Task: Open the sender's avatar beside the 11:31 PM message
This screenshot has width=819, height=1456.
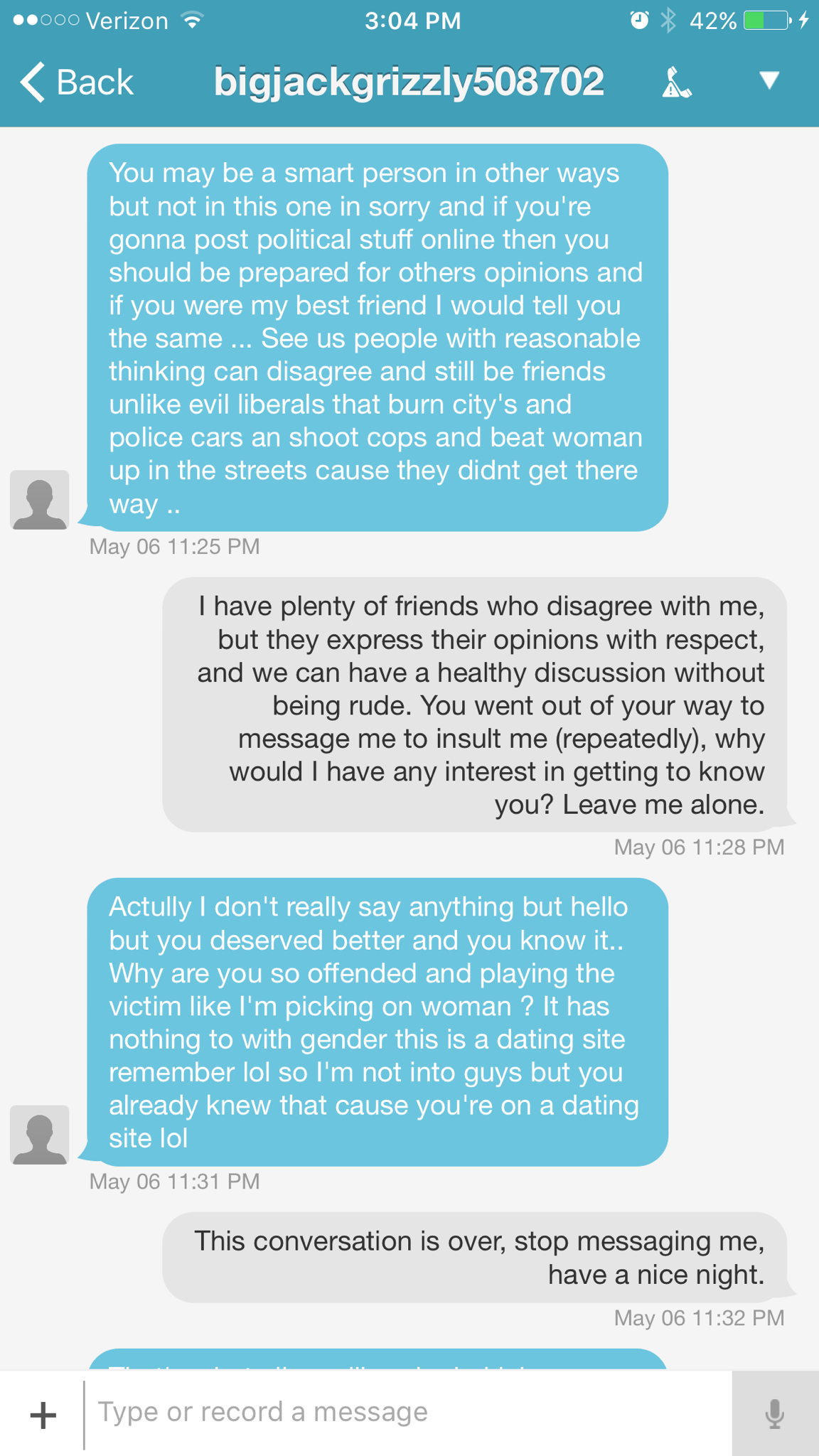Action: coord(40,1135)
